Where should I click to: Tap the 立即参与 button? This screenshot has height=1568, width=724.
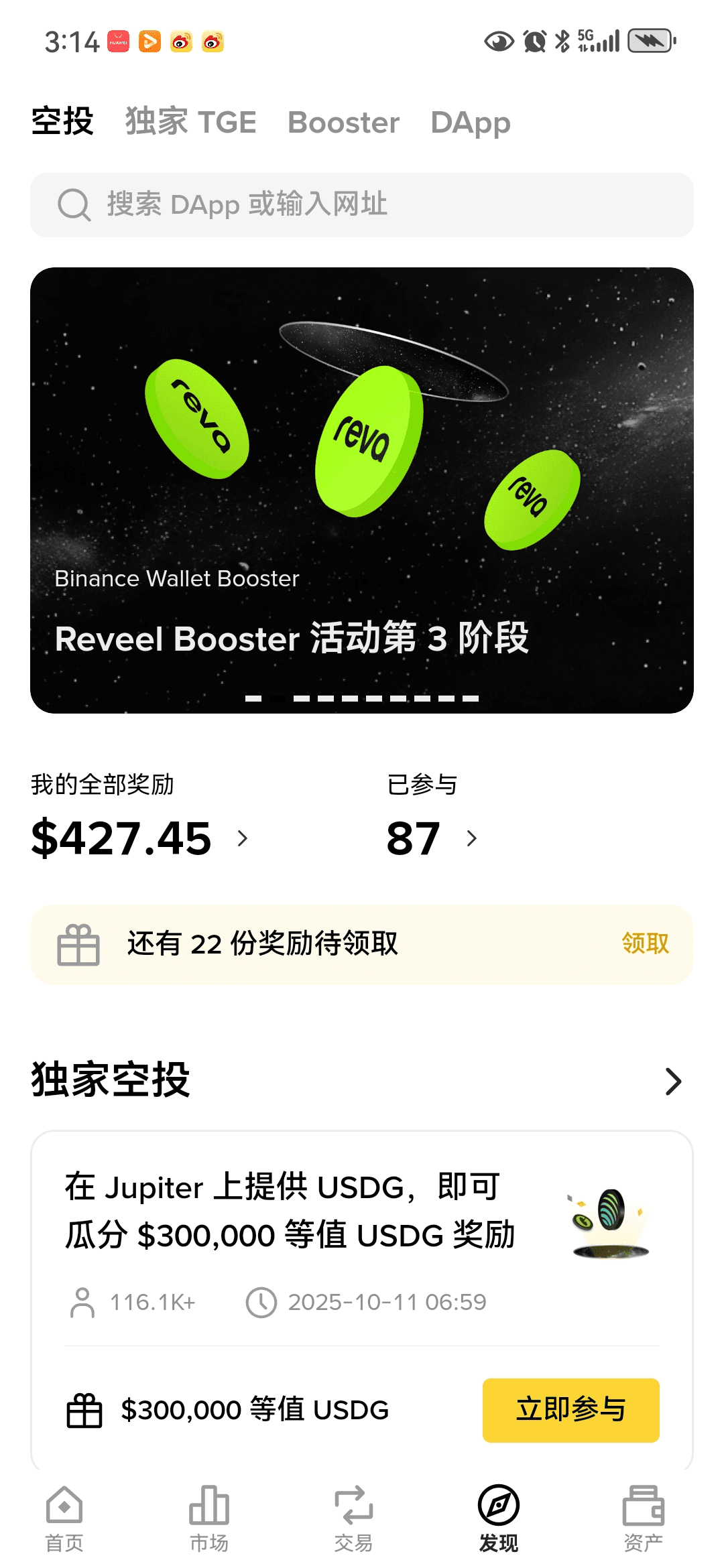click(570, 1410)
